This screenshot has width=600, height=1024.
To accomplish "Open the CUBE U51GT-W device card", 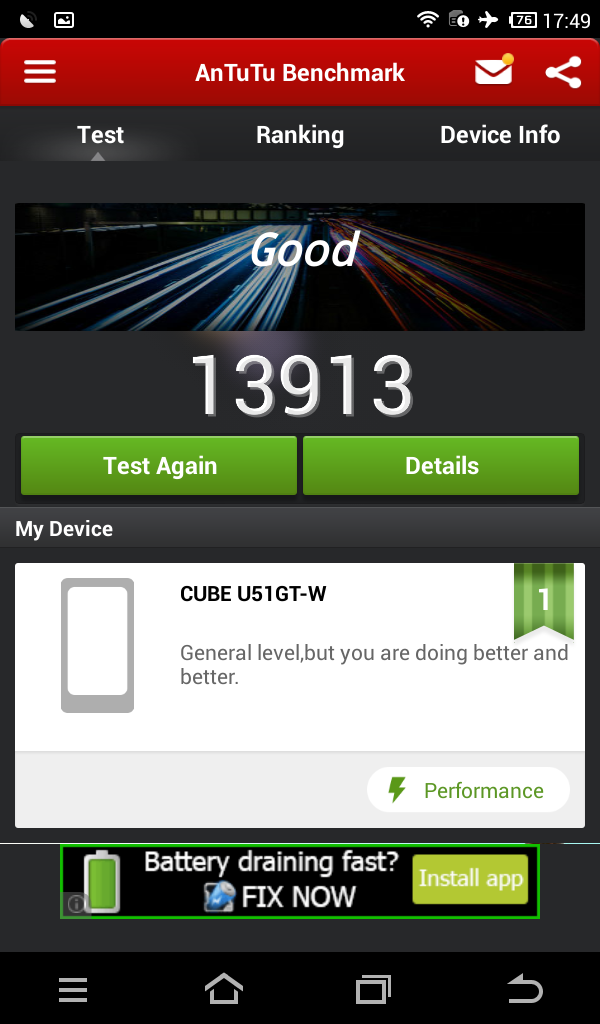I will click(x=300, y=650).
